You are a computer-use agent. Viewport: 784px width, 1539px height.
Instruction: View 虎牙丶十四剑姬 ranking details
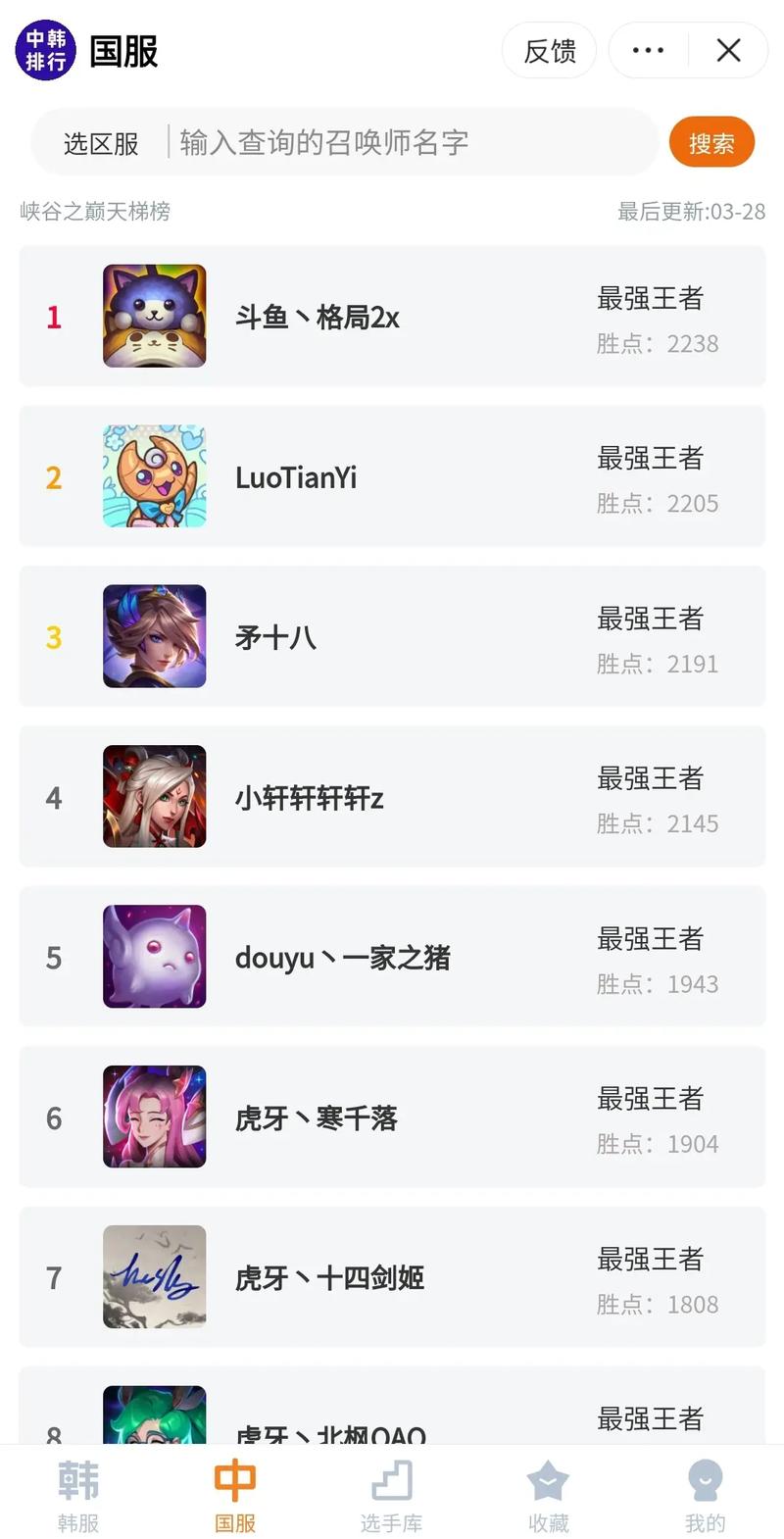392,1277
